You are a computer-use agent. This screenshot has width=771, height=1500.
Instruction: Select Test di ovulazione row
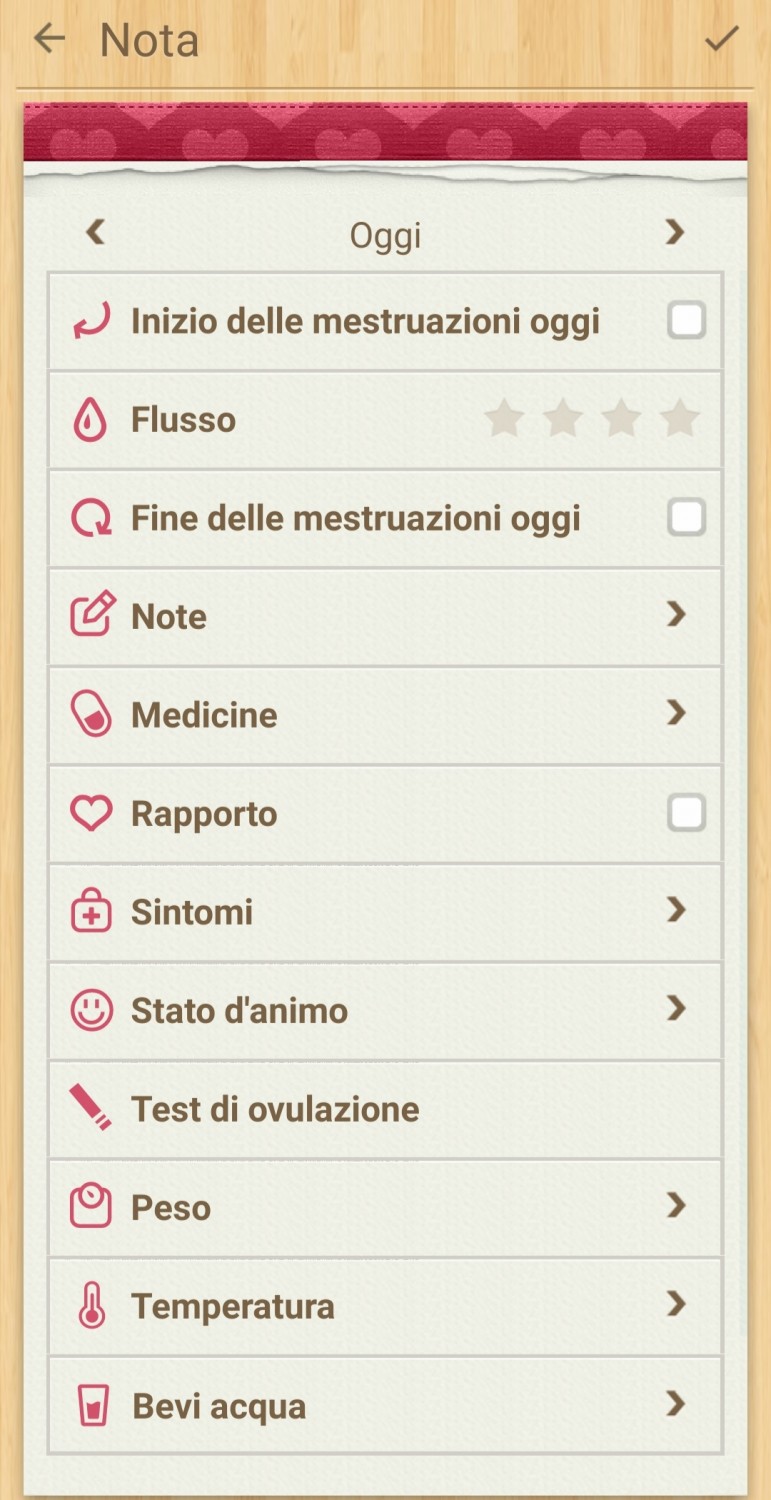click(385, 1109)
